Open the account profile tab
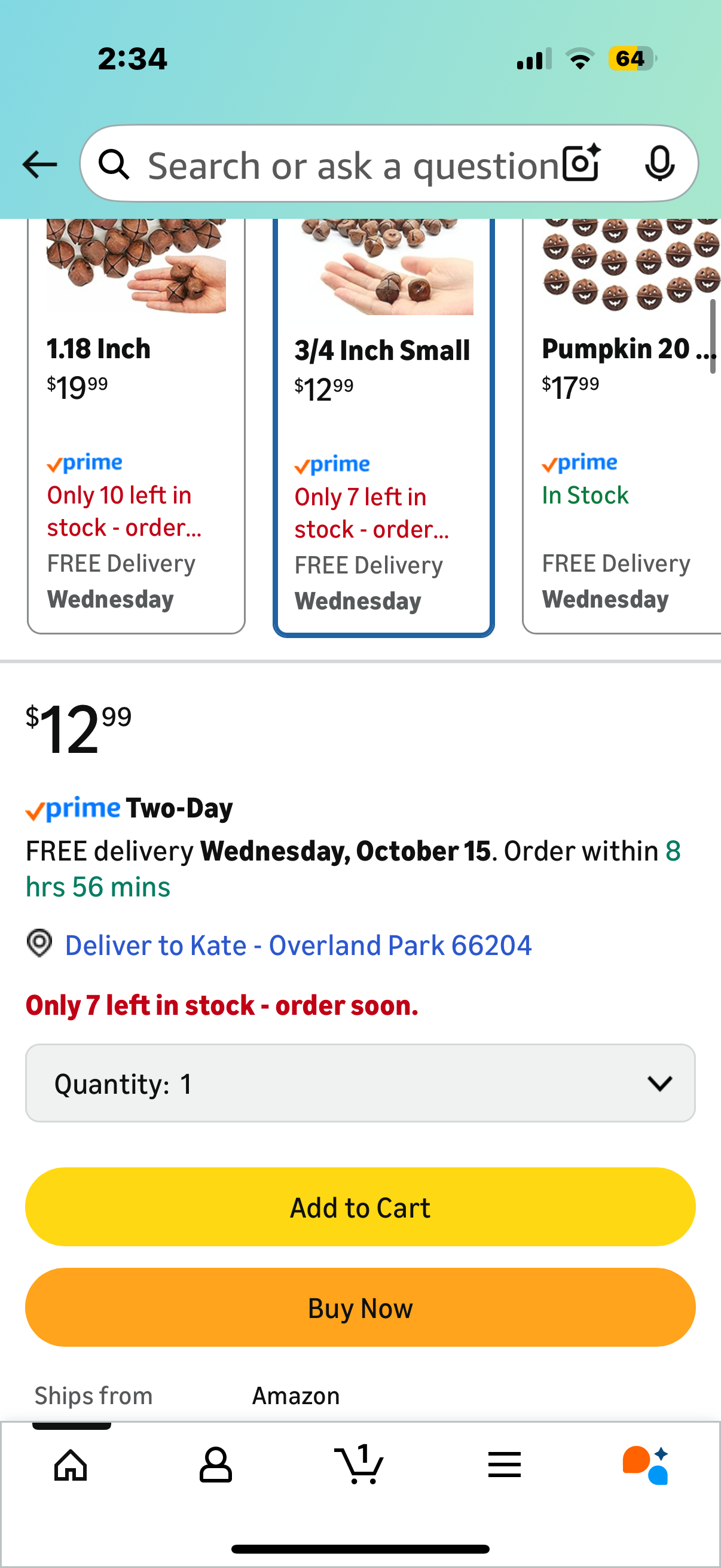 coord(215,1465)
